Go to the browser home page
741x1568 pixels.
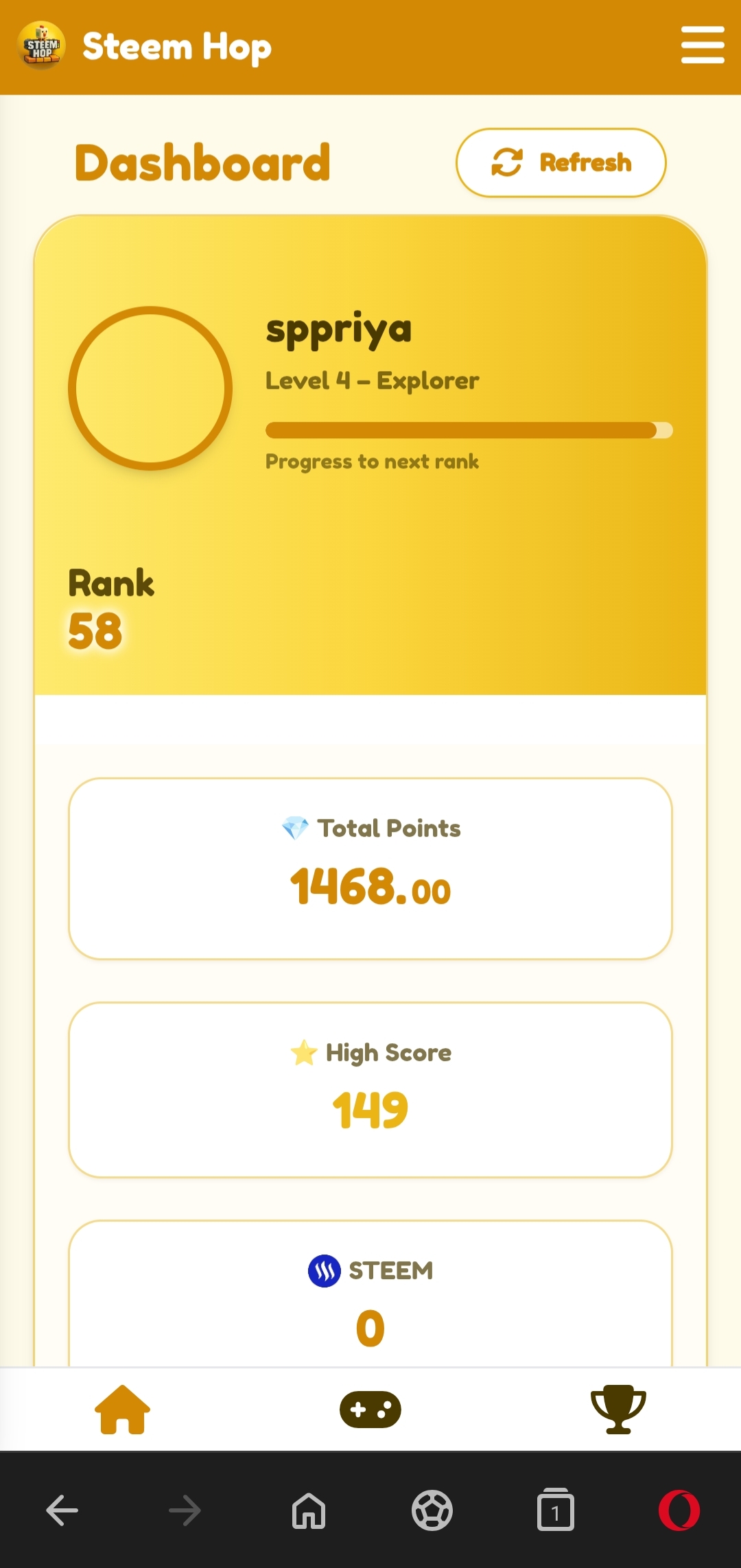(x=309, y=1510)
